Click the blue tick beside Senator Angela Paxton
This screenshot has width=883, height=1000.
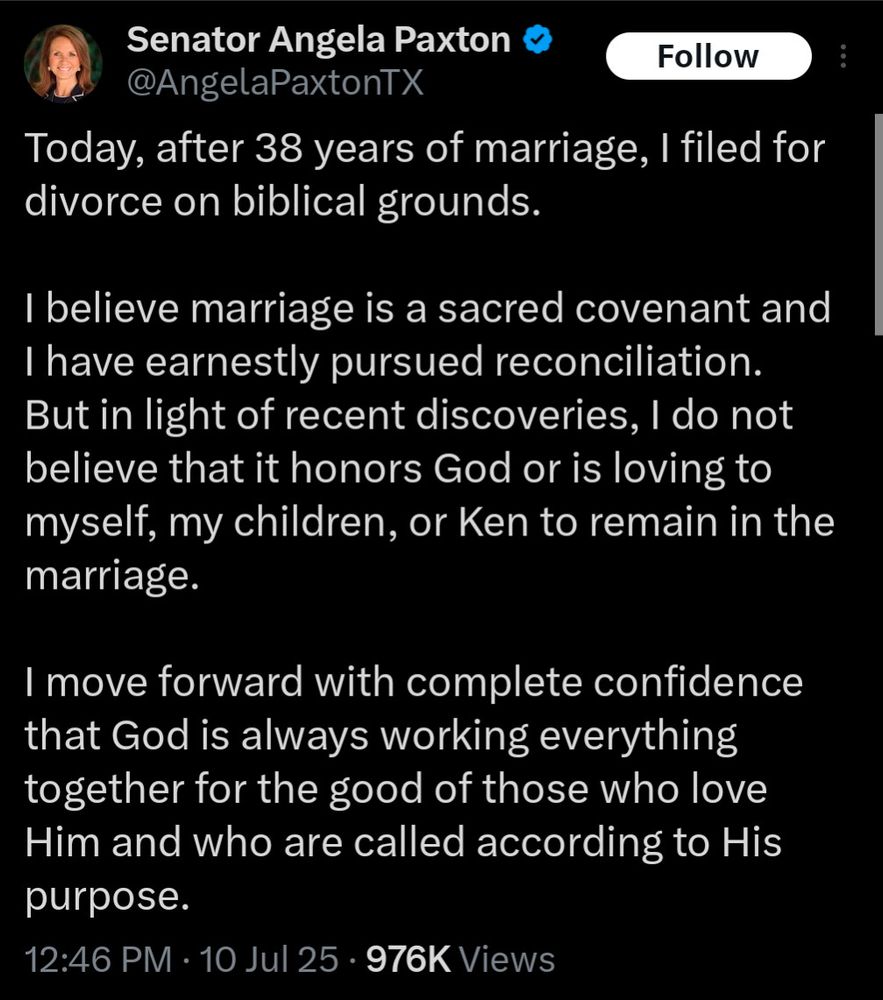(536, 40)
